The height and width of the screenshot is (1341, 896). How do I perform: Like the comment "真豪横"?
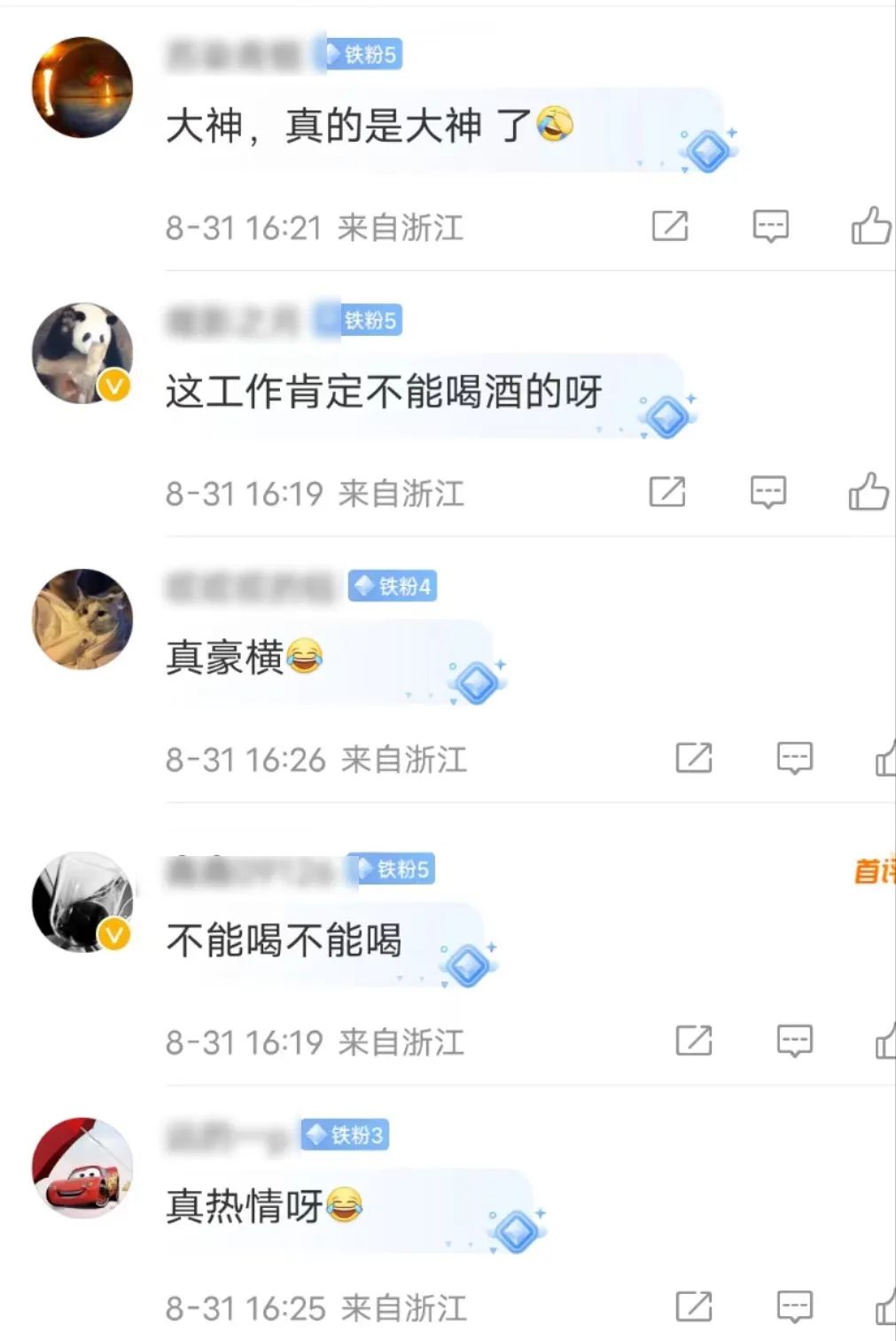(886, 760)
